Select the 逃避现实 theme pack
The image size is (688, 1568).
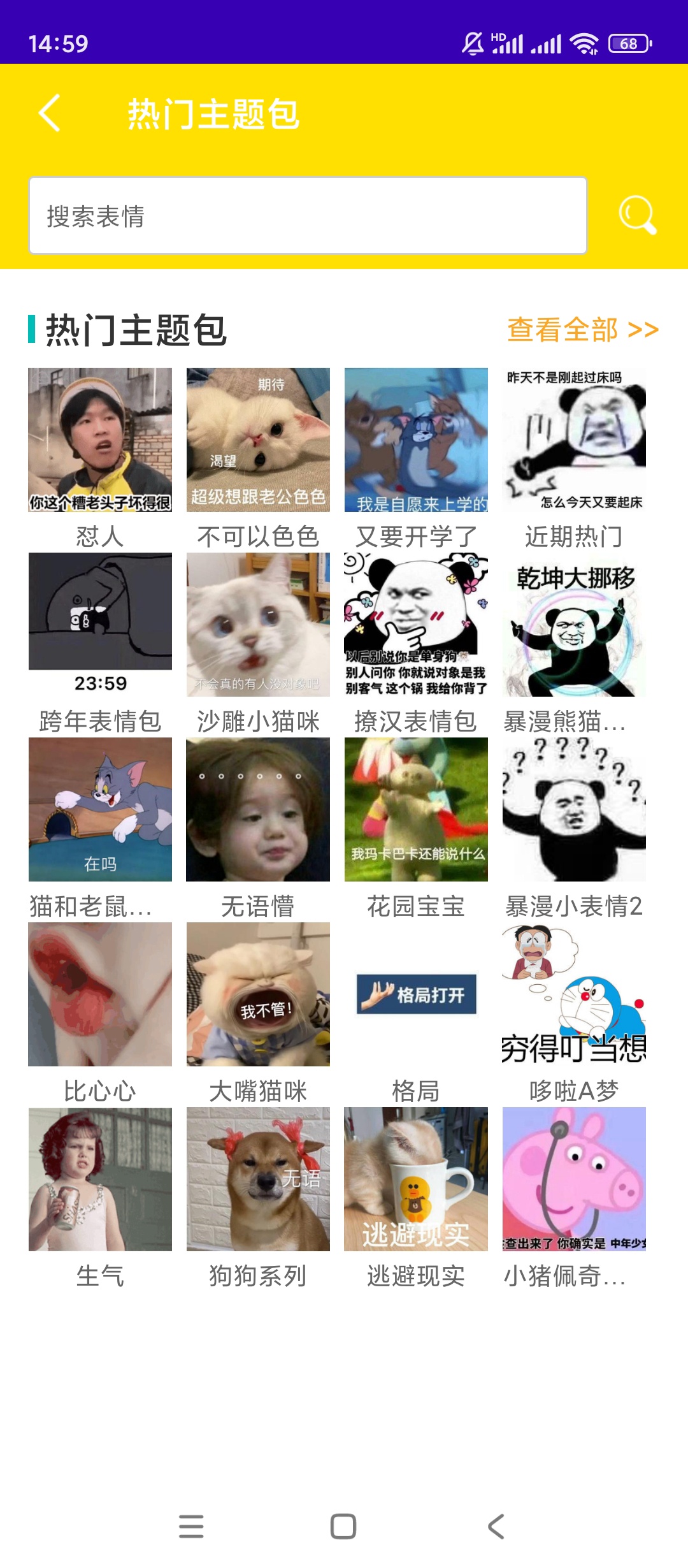[416, 1179]
